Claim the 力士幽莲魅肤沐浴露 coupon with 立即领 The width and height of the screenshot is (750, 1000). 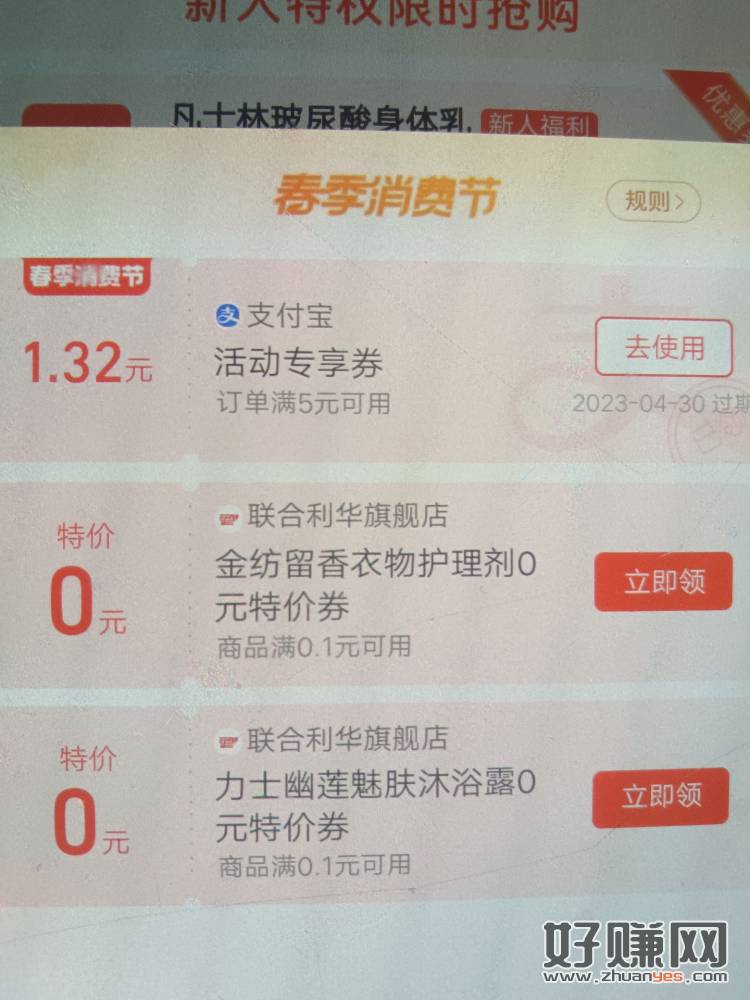[x=661, y=797]
